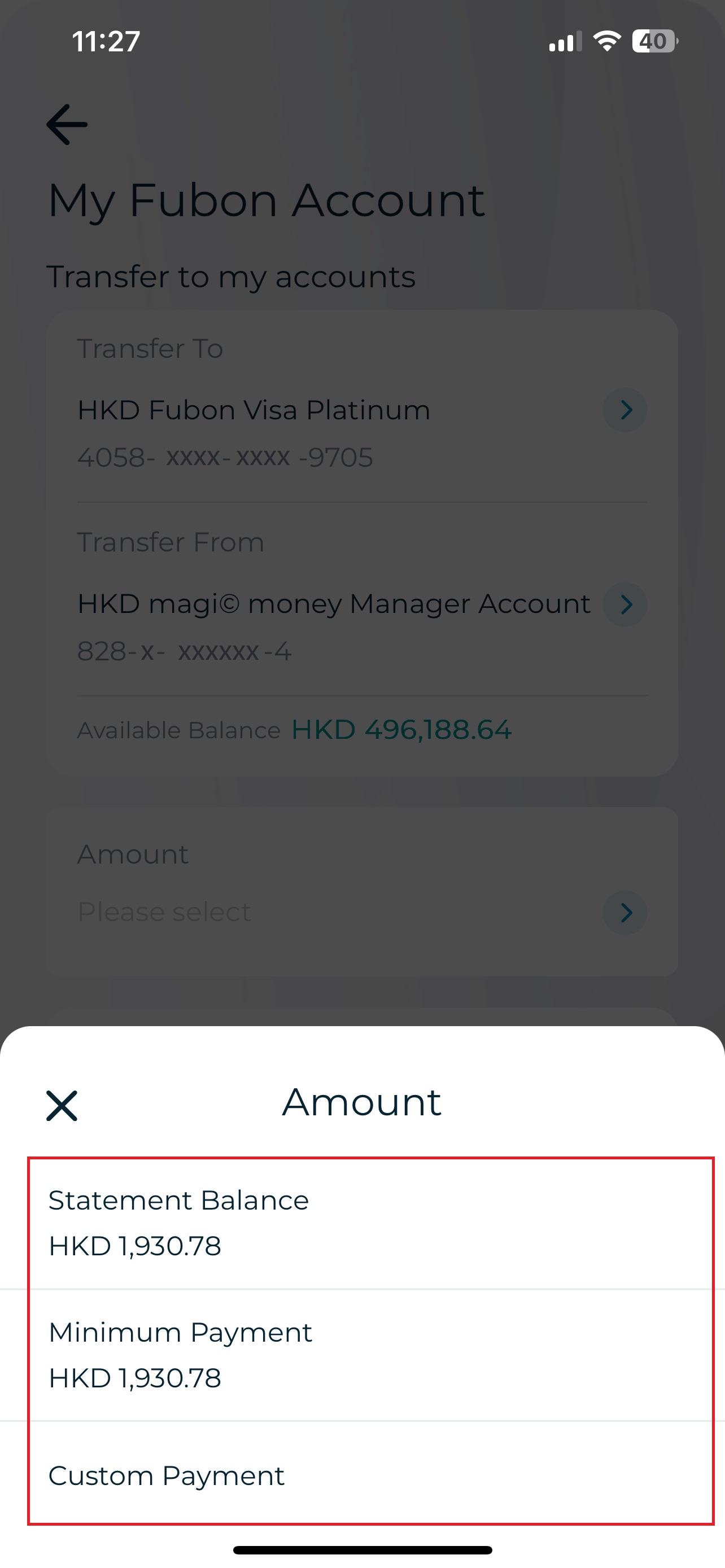
Task: Tap the battery indicator showing 40
Action: 654,41
